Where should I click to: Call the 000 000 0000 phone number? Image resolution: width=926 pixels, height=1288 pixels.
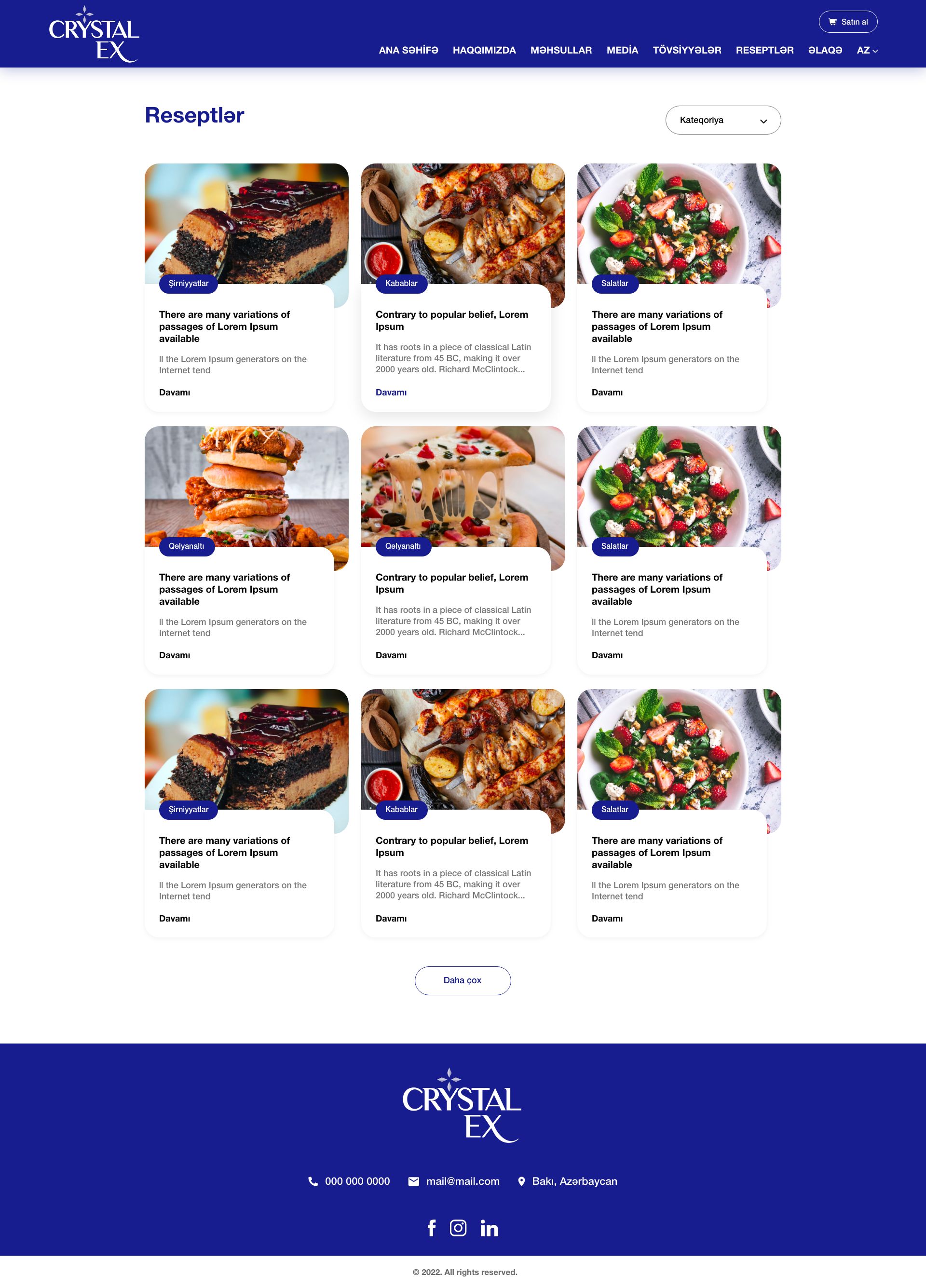pos(357,1181)
